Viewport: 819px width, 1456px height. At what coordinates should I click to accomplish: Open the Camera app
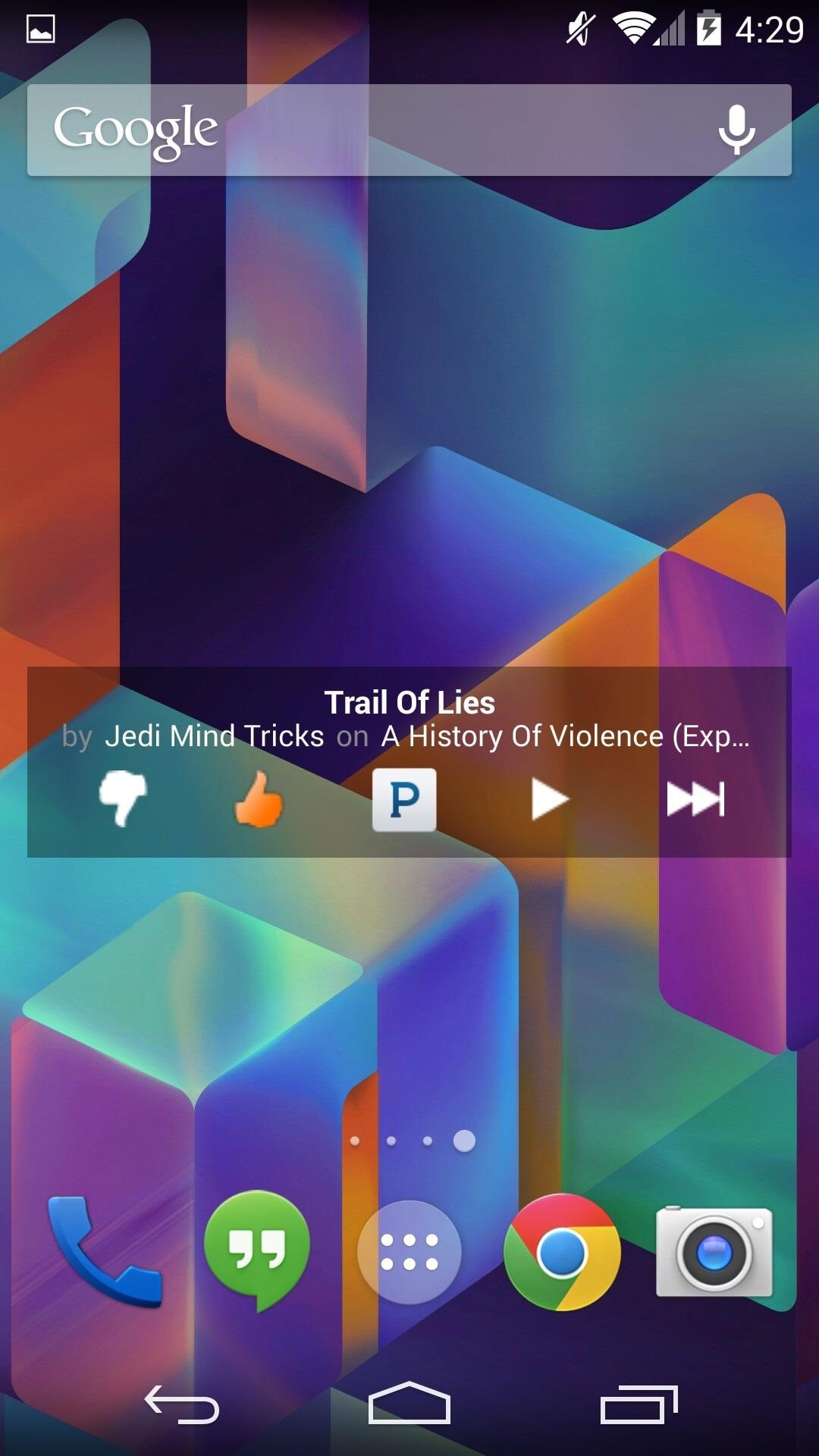[x=714, y=1252]
